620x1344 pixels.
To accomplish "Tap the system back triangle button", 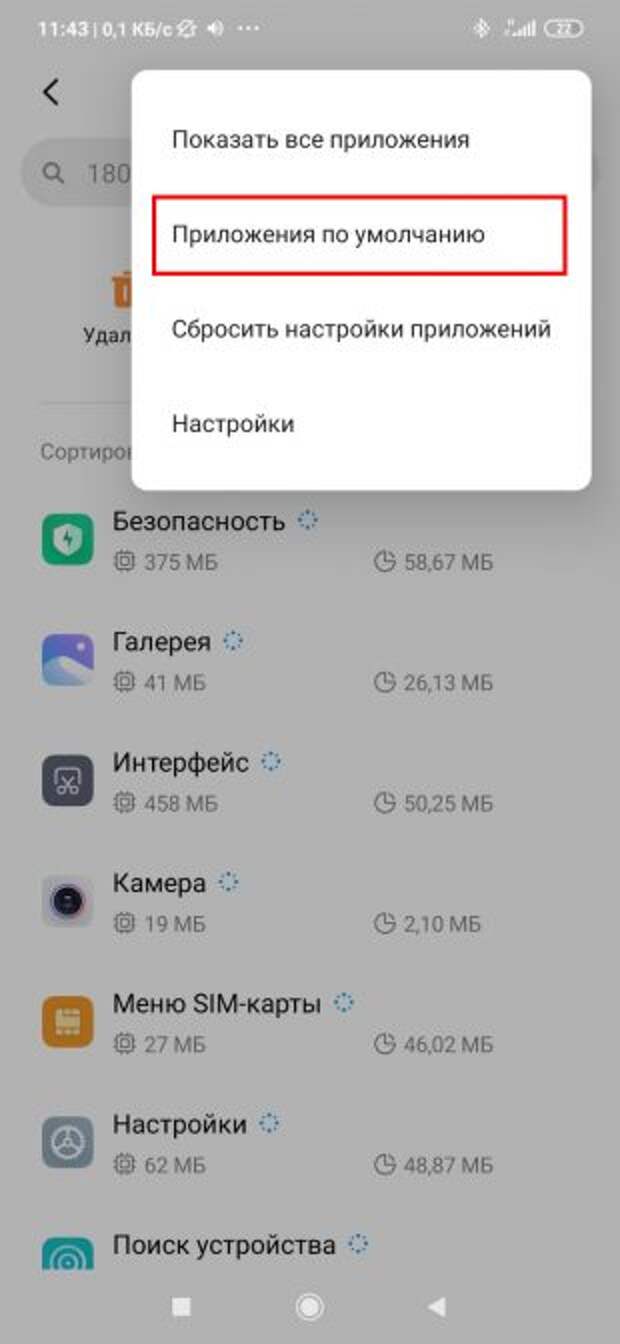I will pyautogui.click(x=435, y=1306).
